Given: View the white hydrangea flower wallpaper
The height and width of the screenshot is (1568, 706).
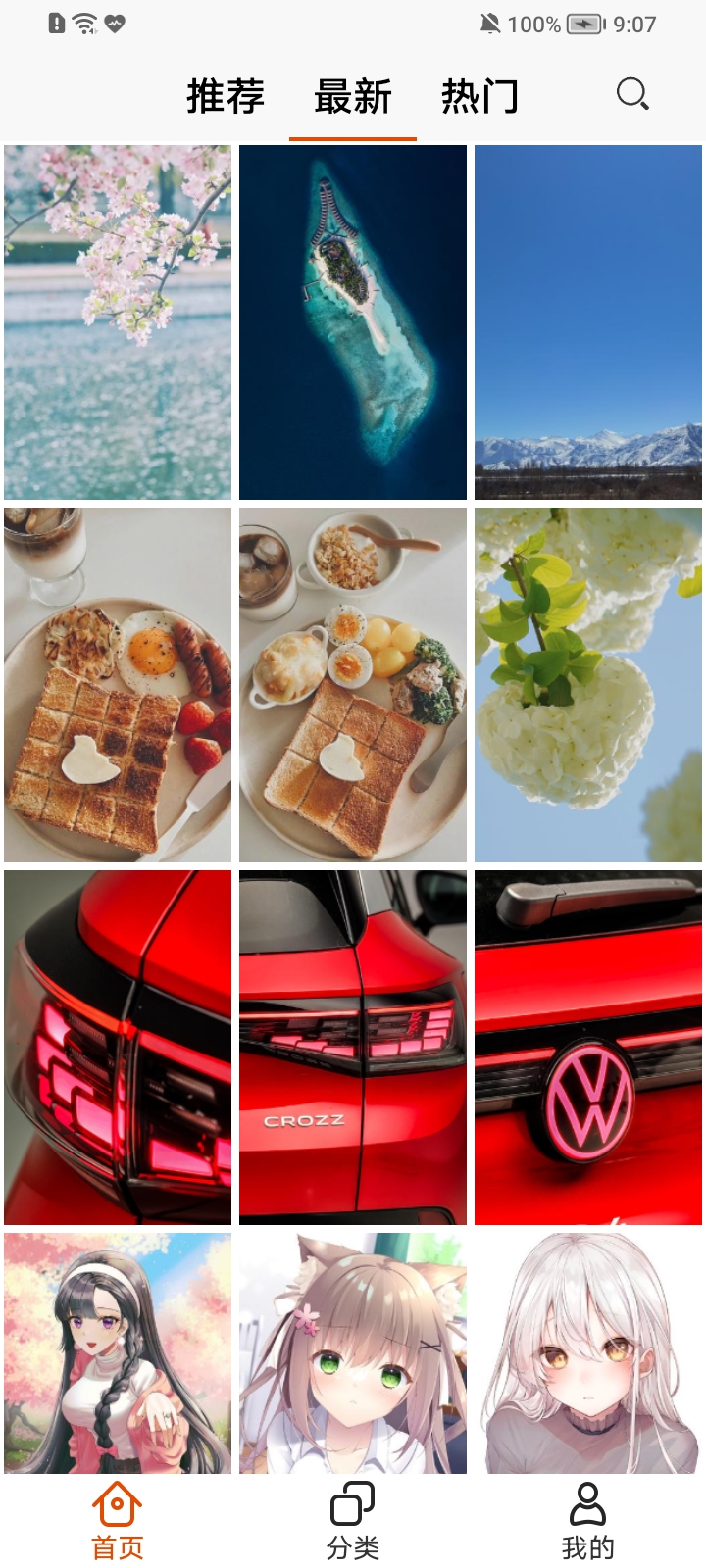Looking at the screenshot, I should [588, 685].
